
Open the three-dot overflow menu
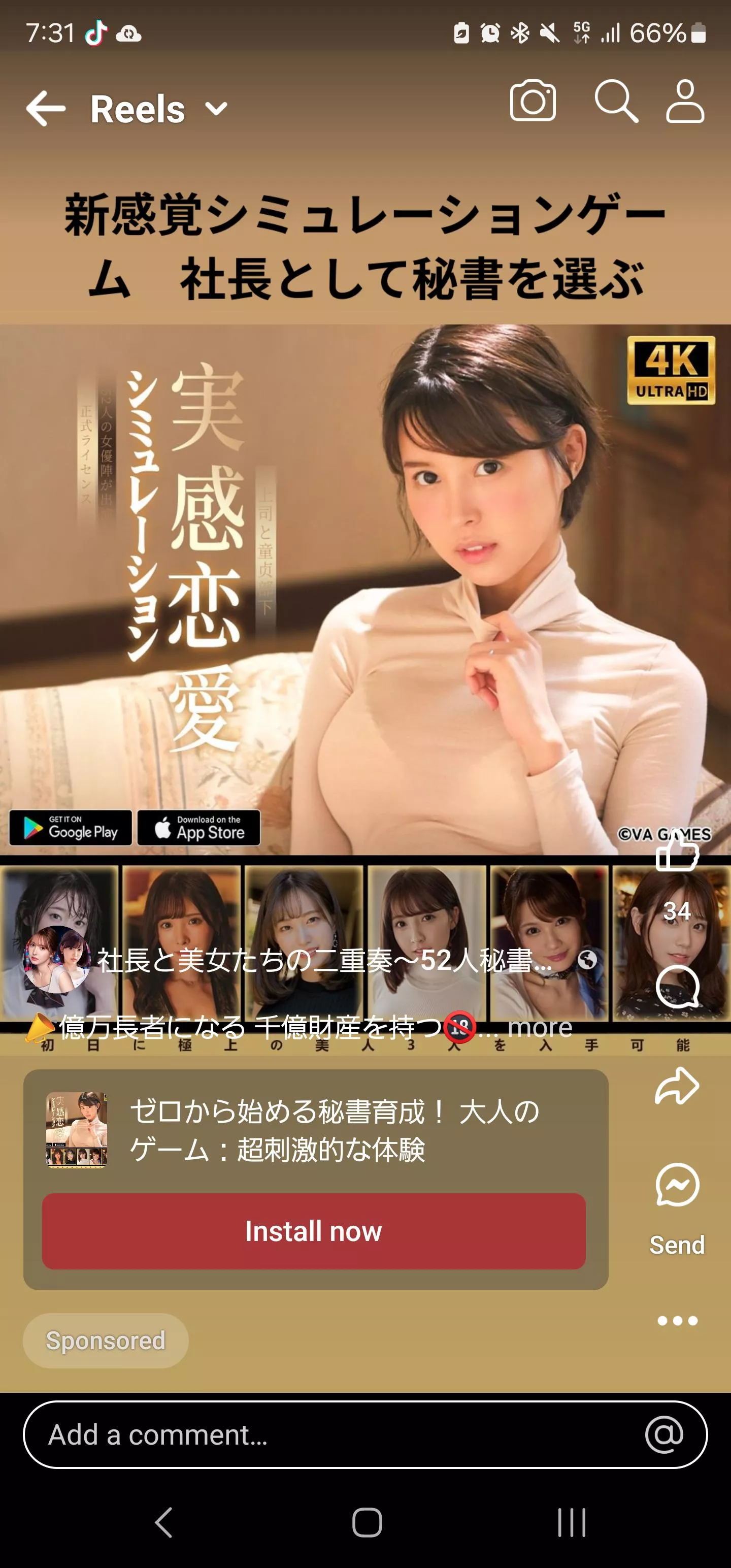pos(677,1320)
